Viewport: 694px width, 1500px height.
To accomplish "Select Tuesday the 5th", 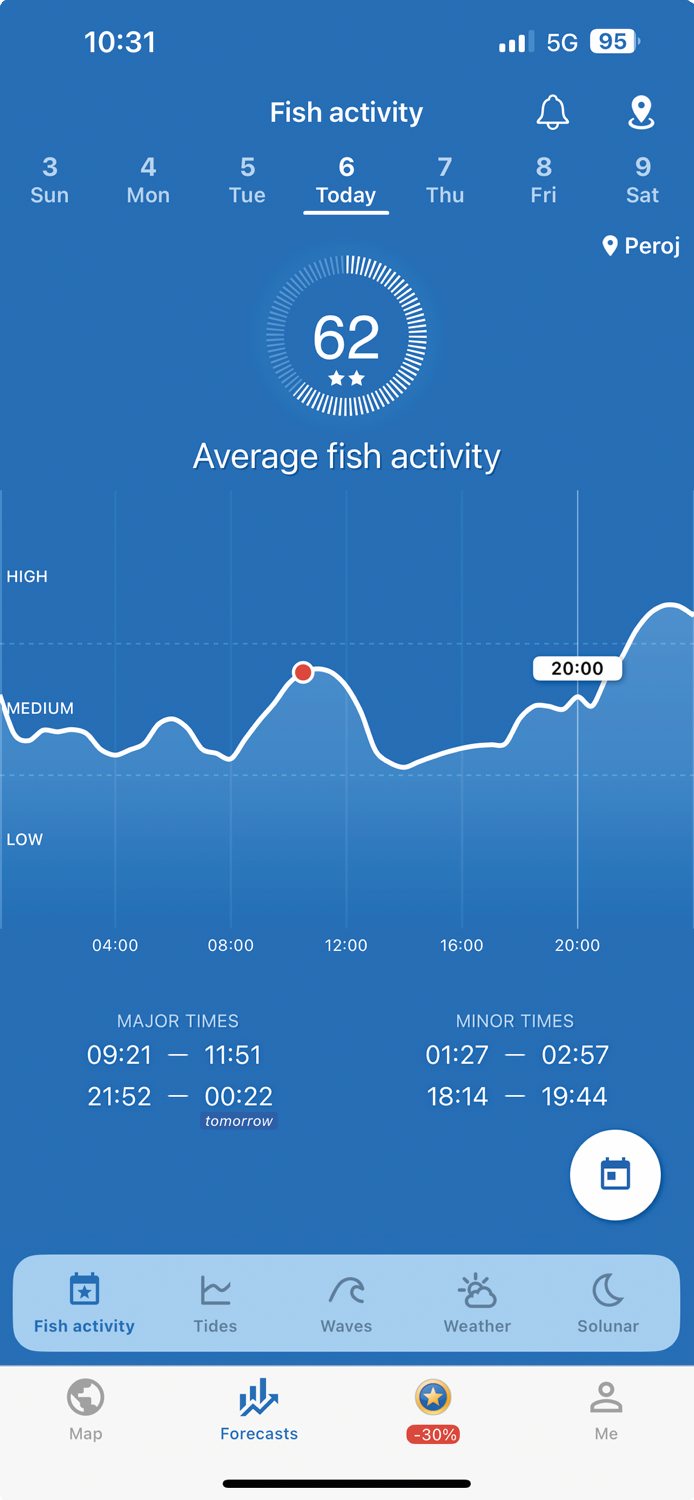I will coord(247,180).
